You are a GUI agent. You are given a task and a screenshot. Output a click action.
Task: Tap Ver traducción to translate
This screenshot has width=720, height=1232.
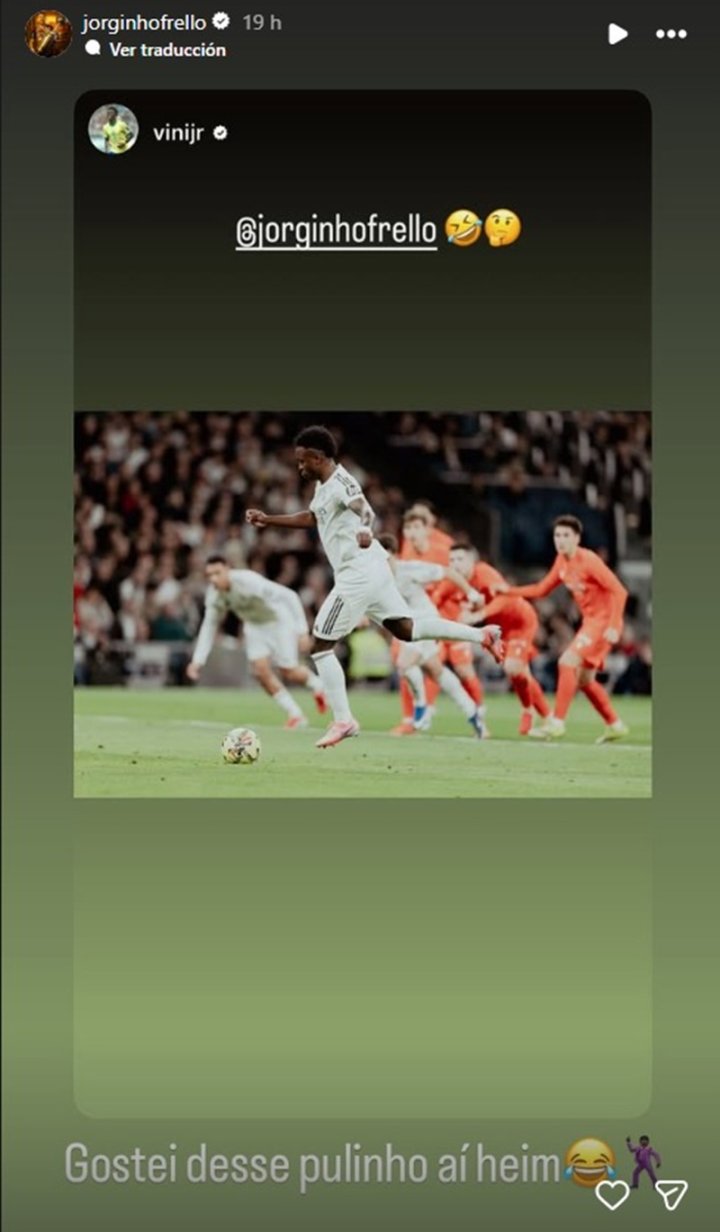click(166, 50)
